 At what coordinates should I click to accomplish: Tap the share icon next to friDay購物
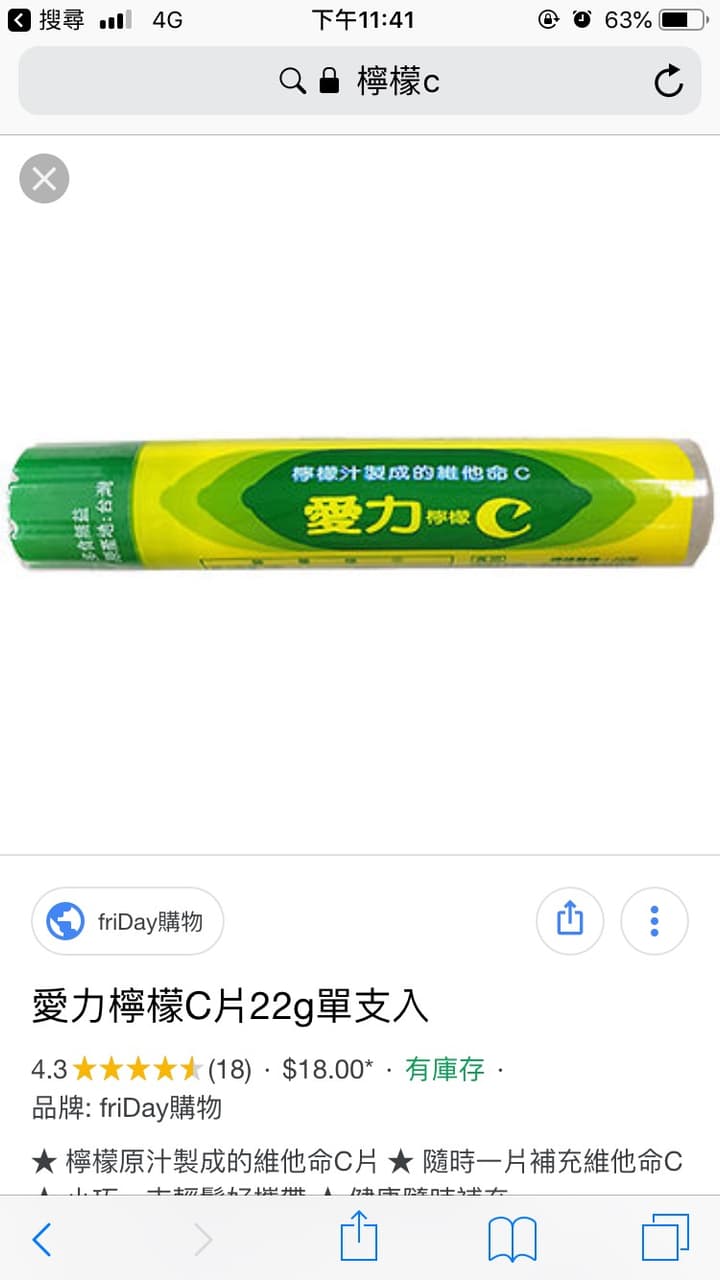570,920
